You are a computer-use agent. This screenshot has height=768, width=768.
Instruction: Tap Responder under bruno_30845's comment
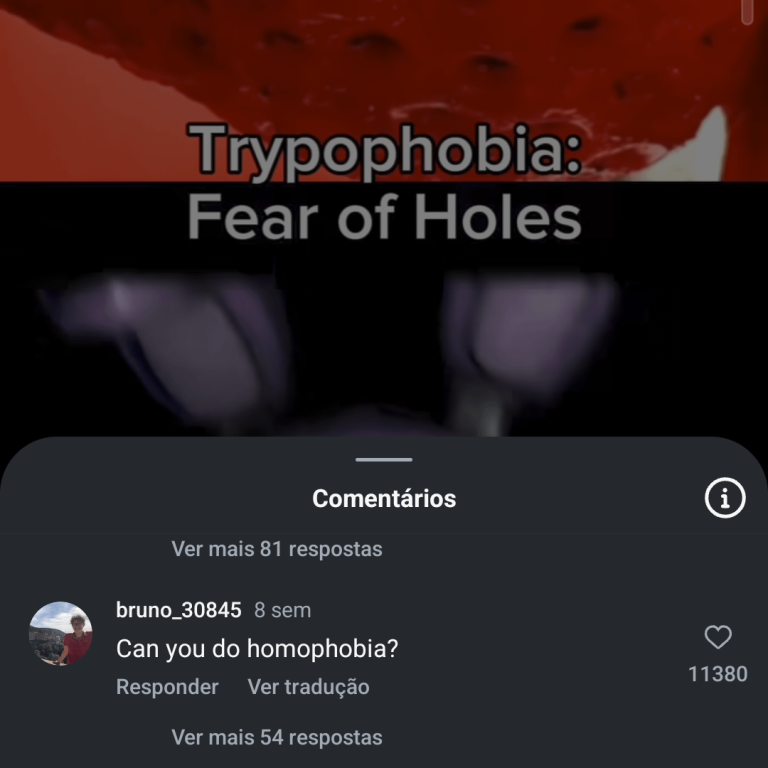pos(167,687)
